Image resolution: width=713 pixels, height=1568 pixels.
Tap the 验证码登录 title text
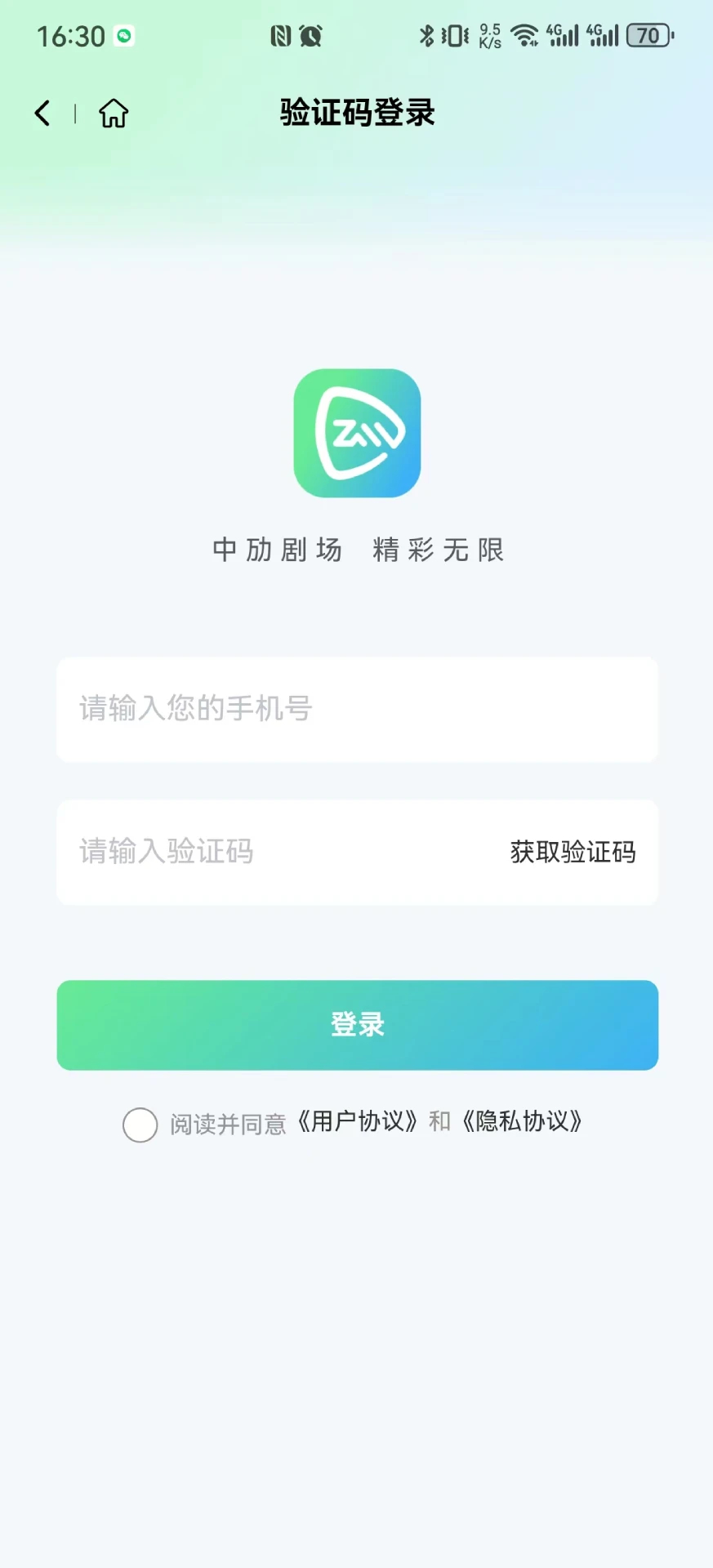pos(356,112)
